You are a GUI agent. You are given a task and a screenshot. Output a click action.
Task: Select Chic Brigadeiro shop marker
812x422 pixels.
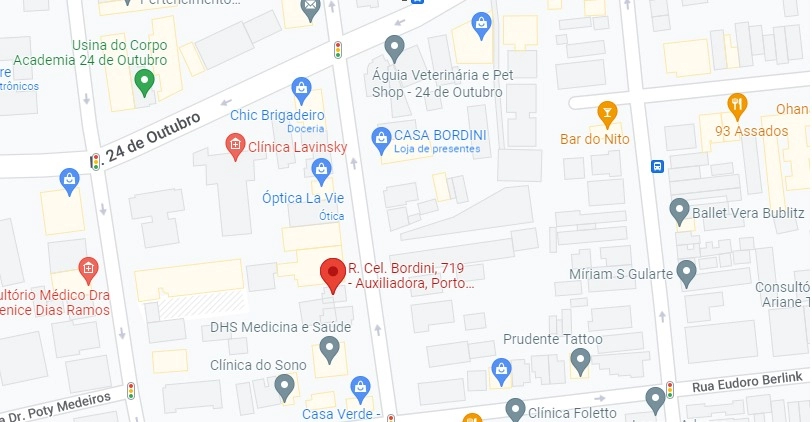pos(299,90)
